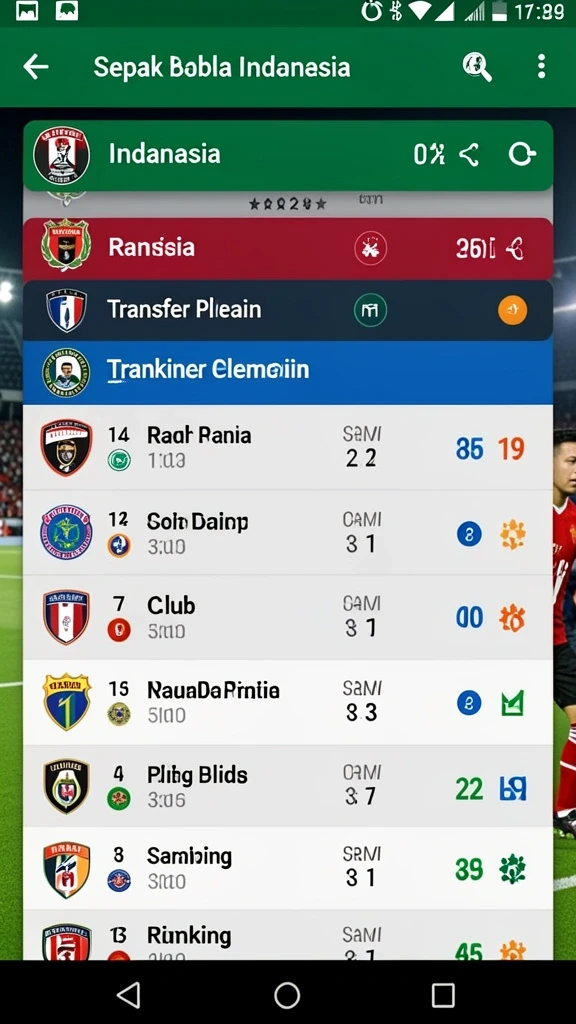576x1024 pixels.
Task: Open the Soln Dainp team row
Action: 288,533
